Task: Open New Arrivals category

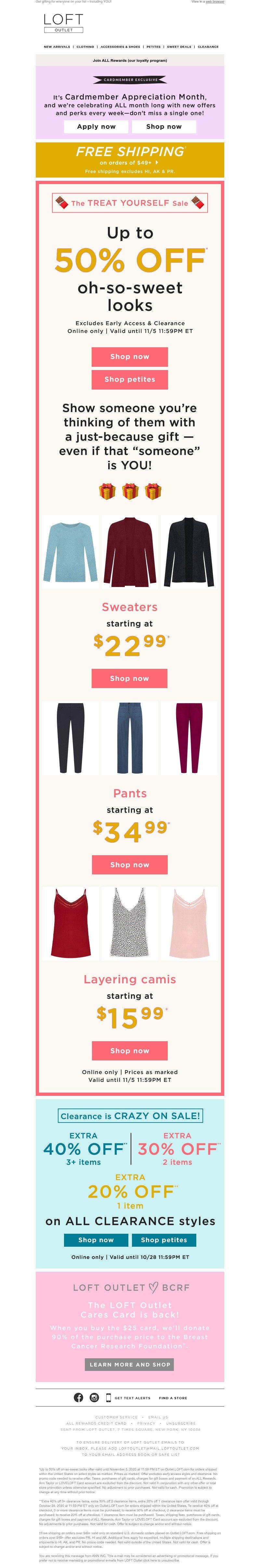Action: click(x=57, y=47)
